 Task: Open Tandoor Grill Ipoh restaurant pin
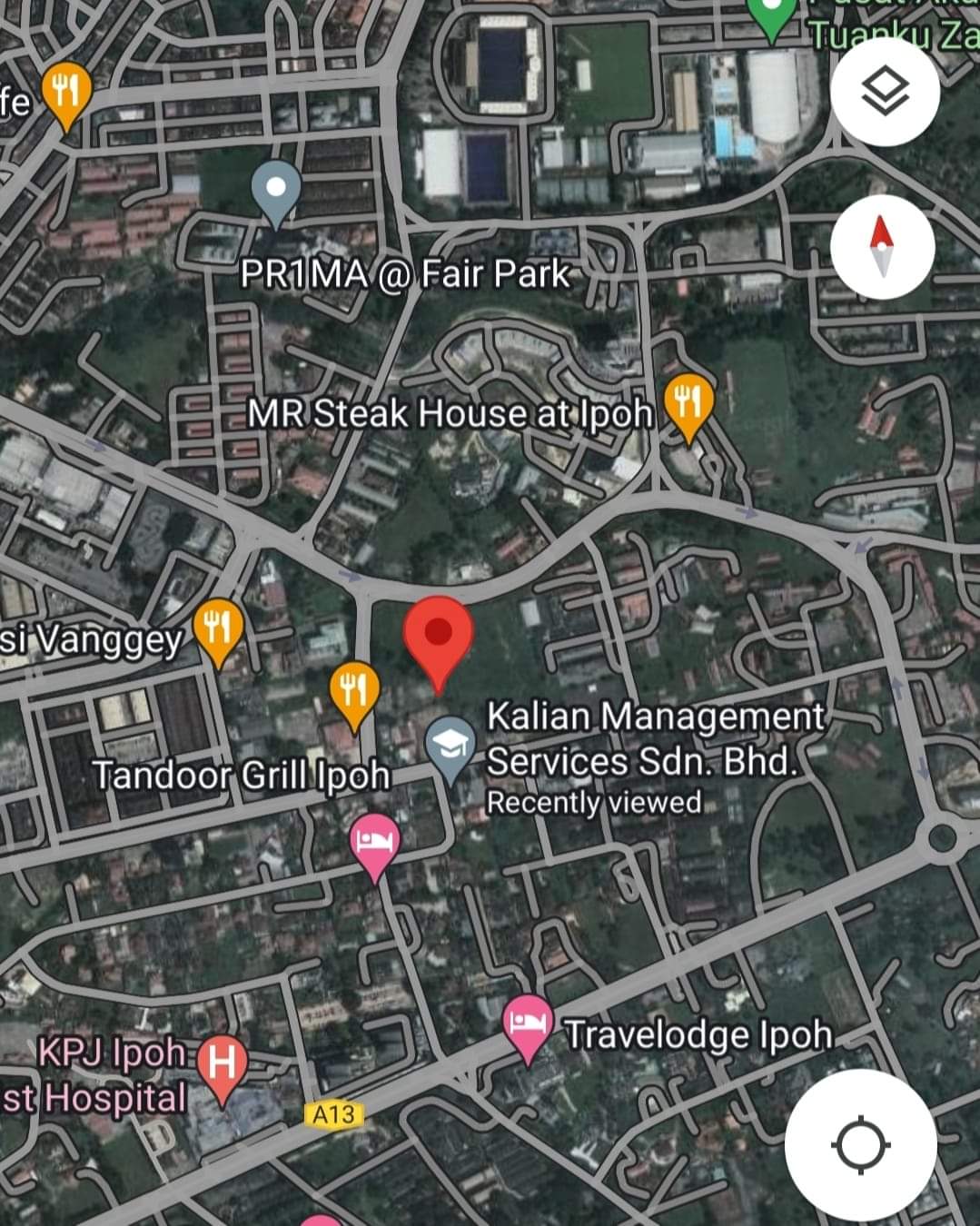click(353, 693)
